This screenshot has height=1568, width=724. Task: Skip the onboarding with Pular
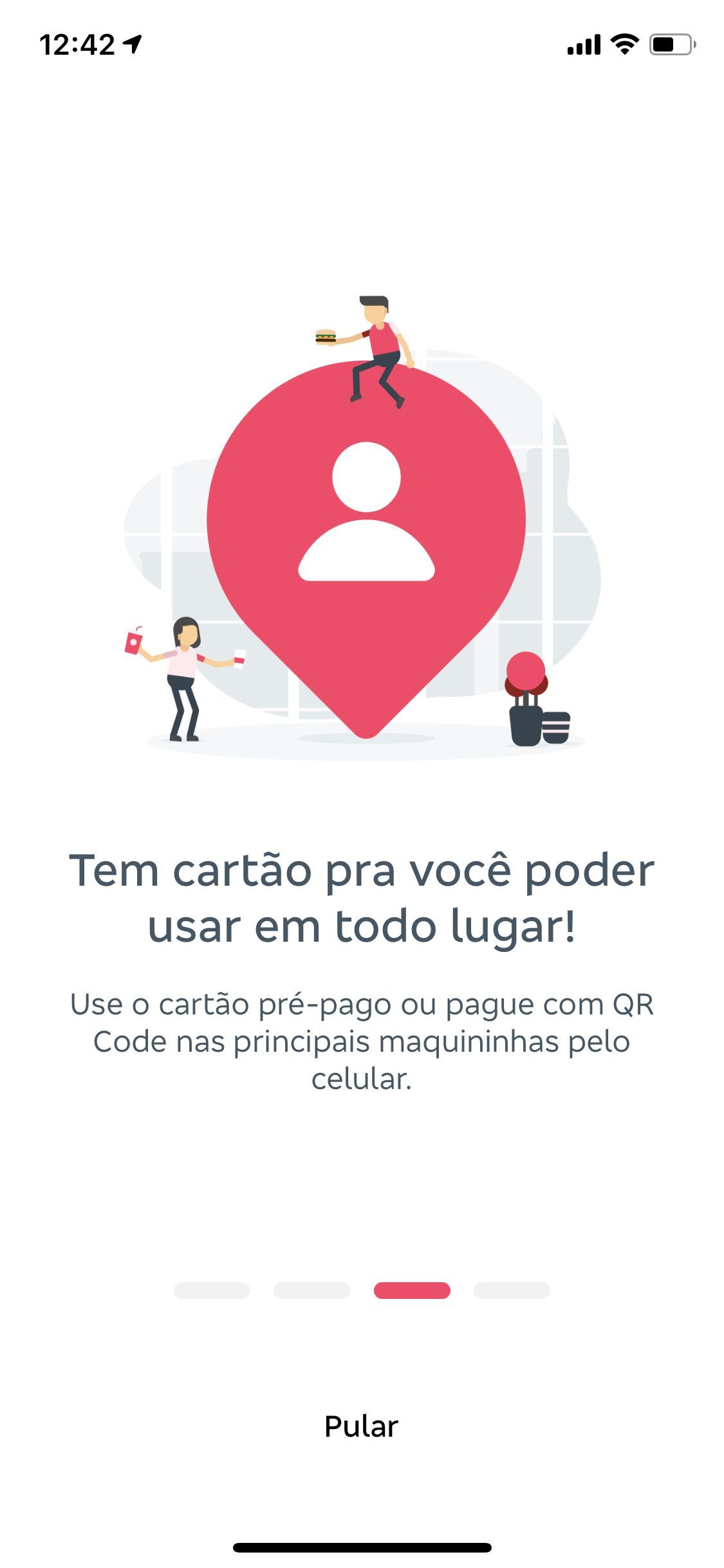pos(361,1426)
